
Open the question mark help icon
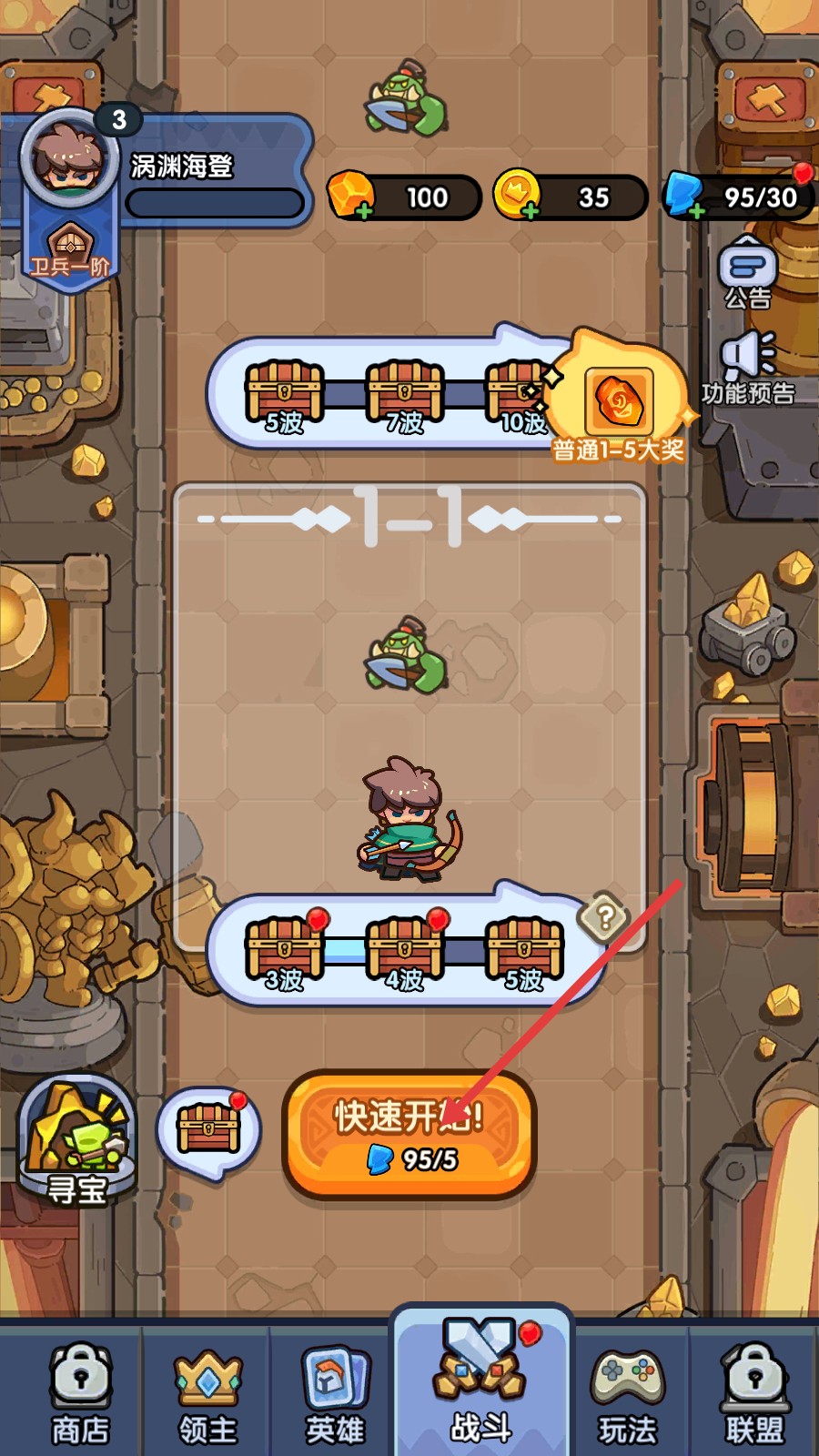pyautogui.click(x=604, y=916)
